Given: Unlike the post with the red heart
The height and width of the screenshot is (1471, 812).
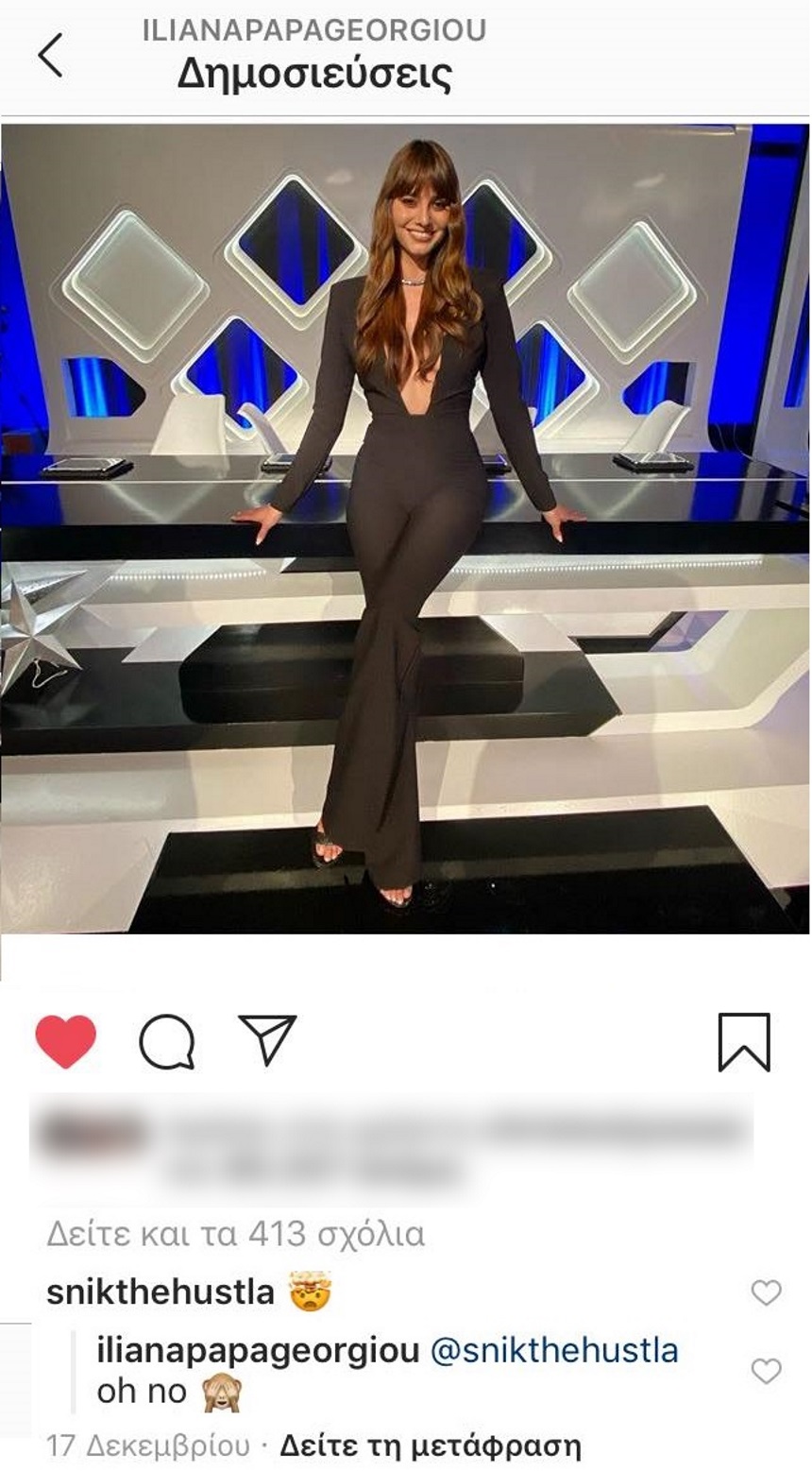Looking at the screenshot, I should pyautogui.click(x=66, y=1042).
